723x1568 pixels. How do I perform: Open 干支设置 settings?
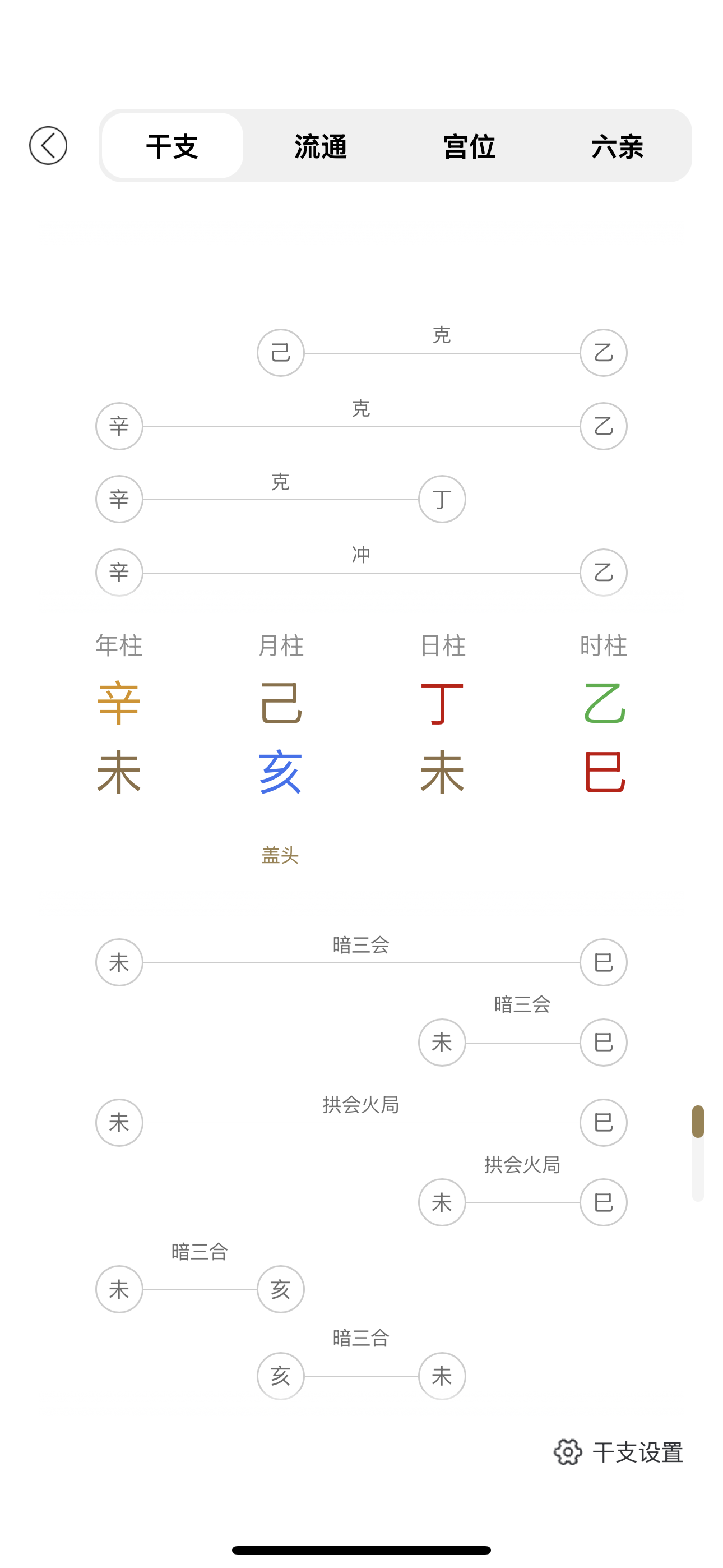618,1452
